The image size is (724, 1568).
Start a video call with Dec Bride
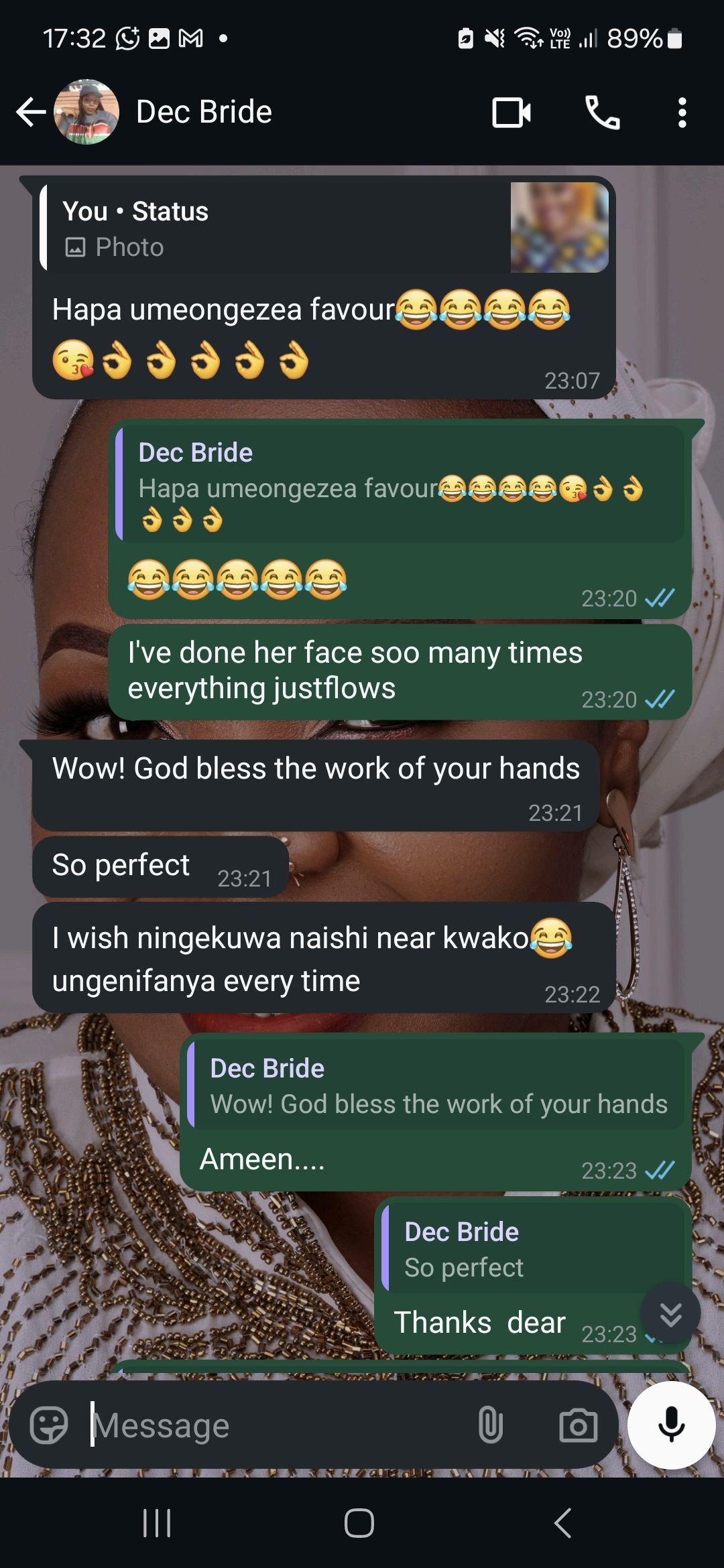coord(511,112)
